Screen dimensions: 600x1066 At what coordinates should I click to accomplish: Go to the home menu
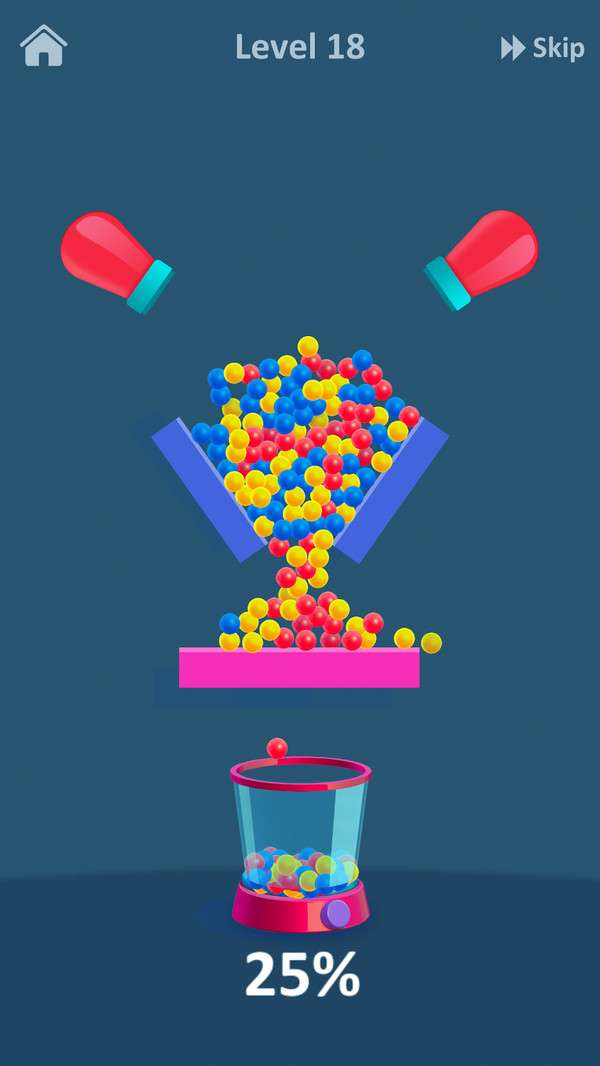coord(43,46)
